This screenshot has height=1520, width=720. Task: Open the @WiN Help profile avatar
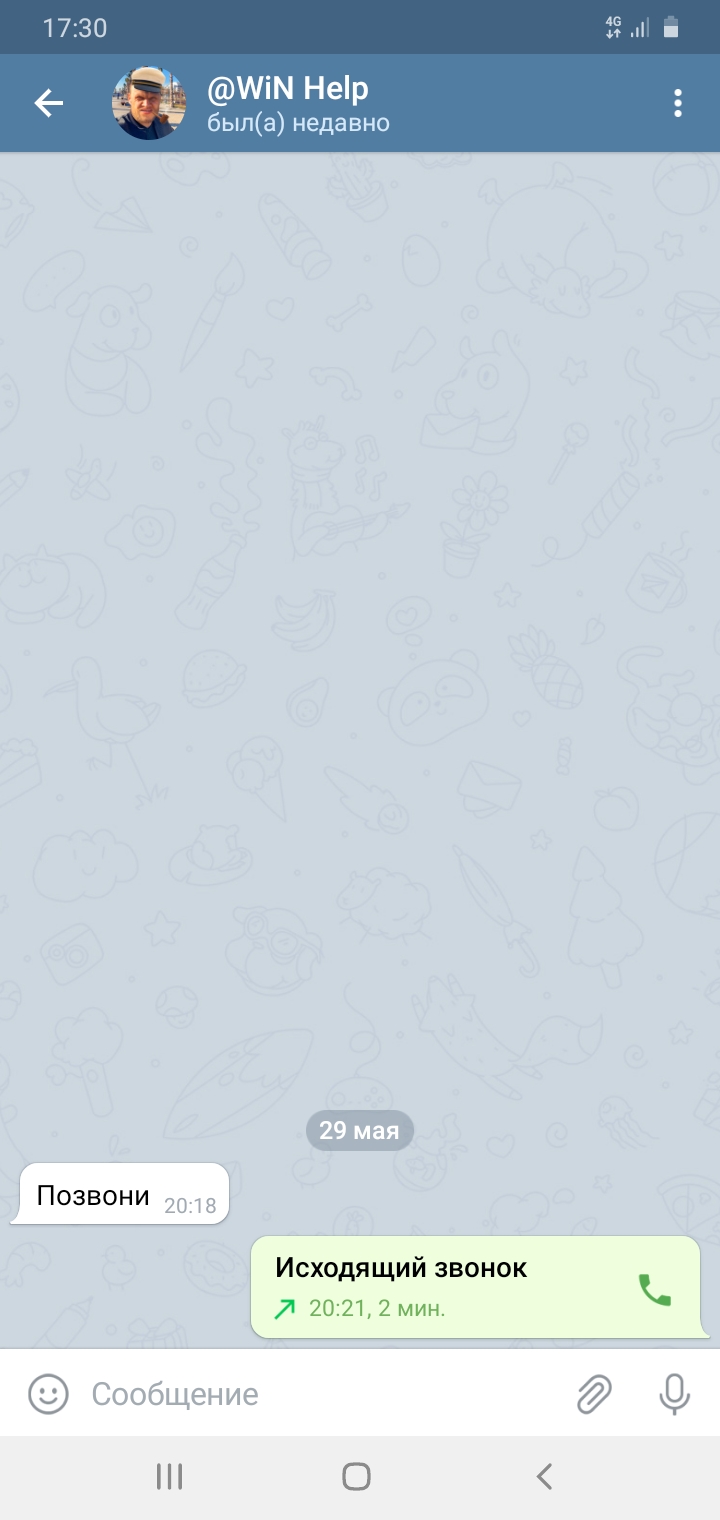(x=149, y=103)
